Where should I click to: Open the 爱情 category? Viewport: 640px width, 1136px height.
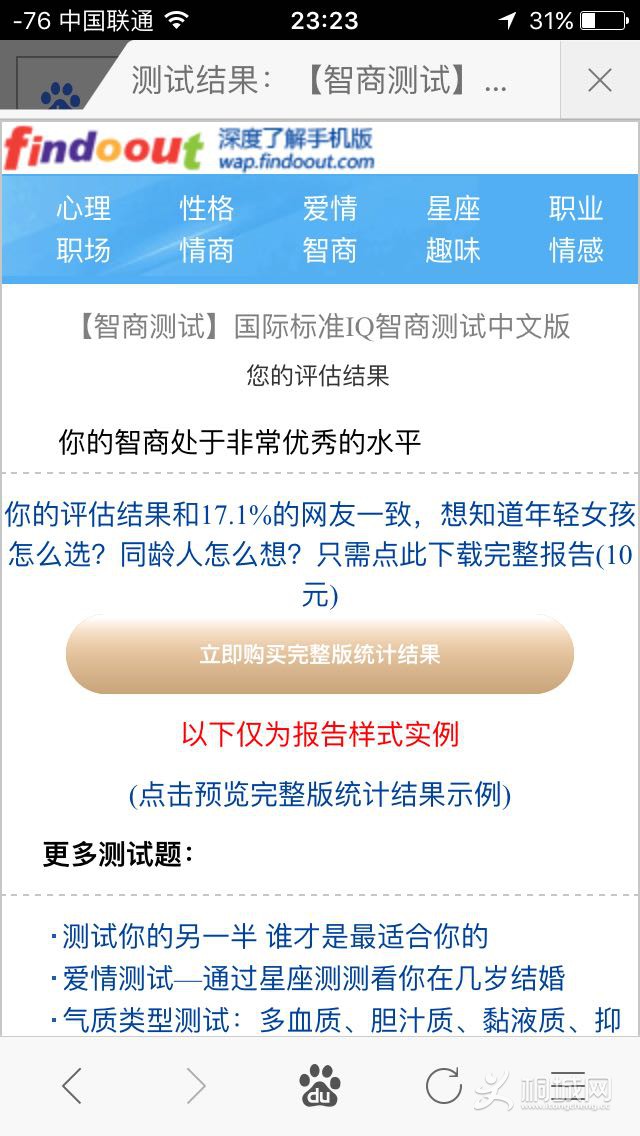tap(330, 208)
